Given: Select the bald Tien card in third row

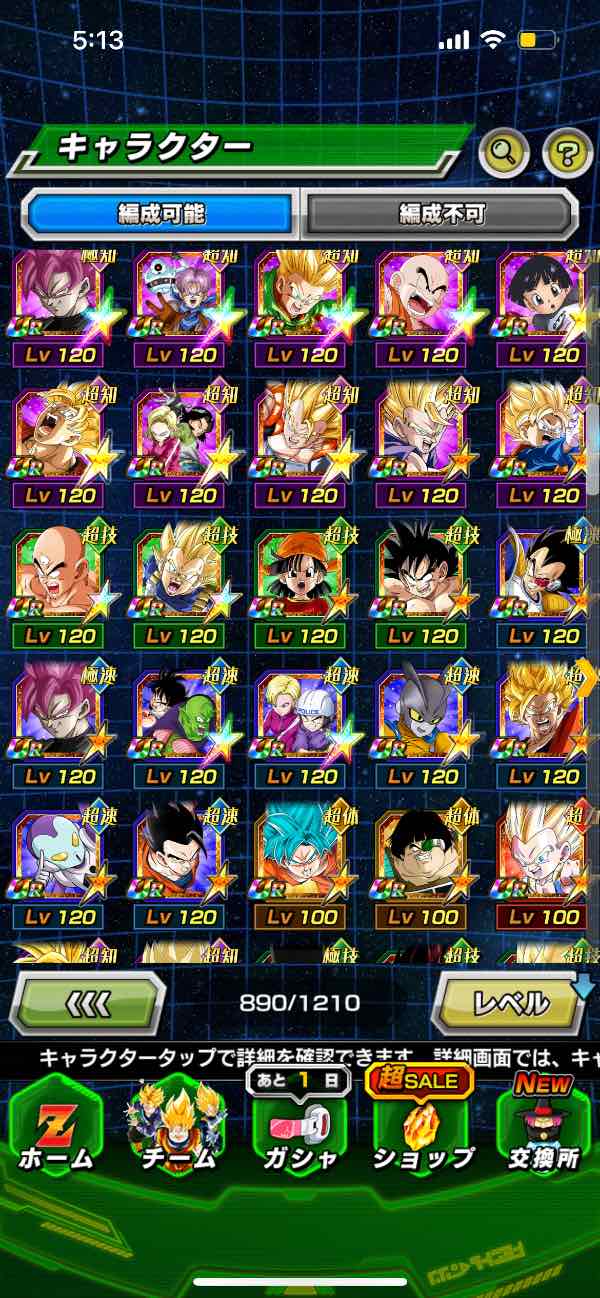Looking at the screenshot, I should tap(58, 580).
